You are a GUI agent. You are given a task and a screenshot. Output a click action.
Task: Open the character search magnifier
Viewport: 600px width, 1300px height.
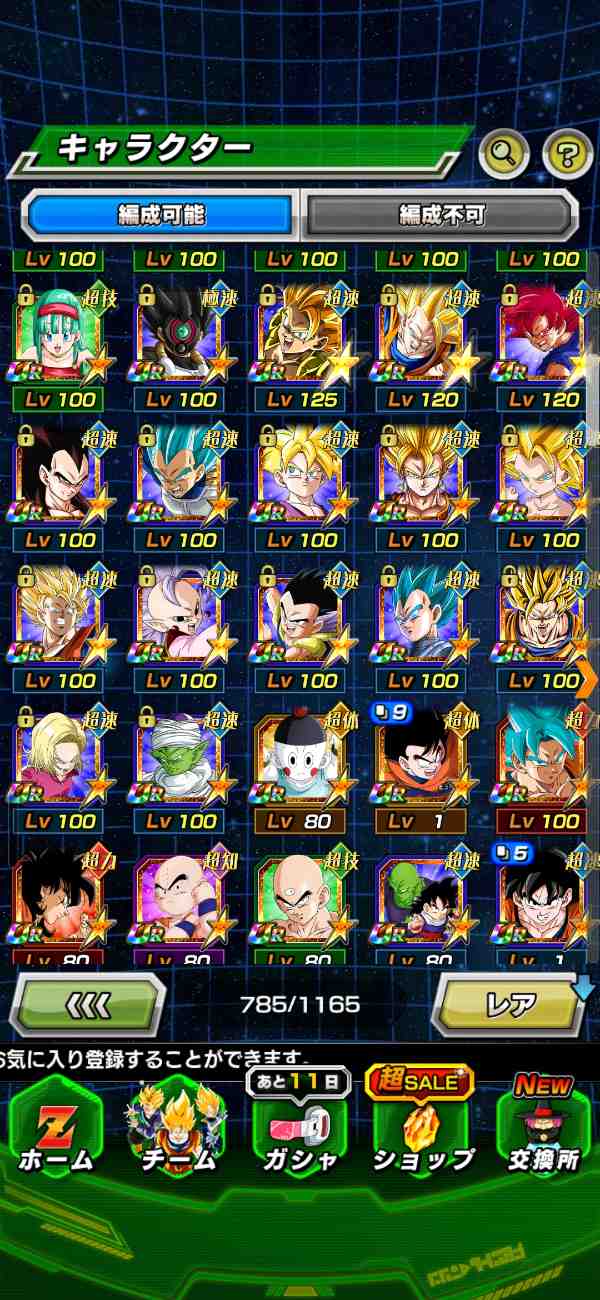point(504,154)
